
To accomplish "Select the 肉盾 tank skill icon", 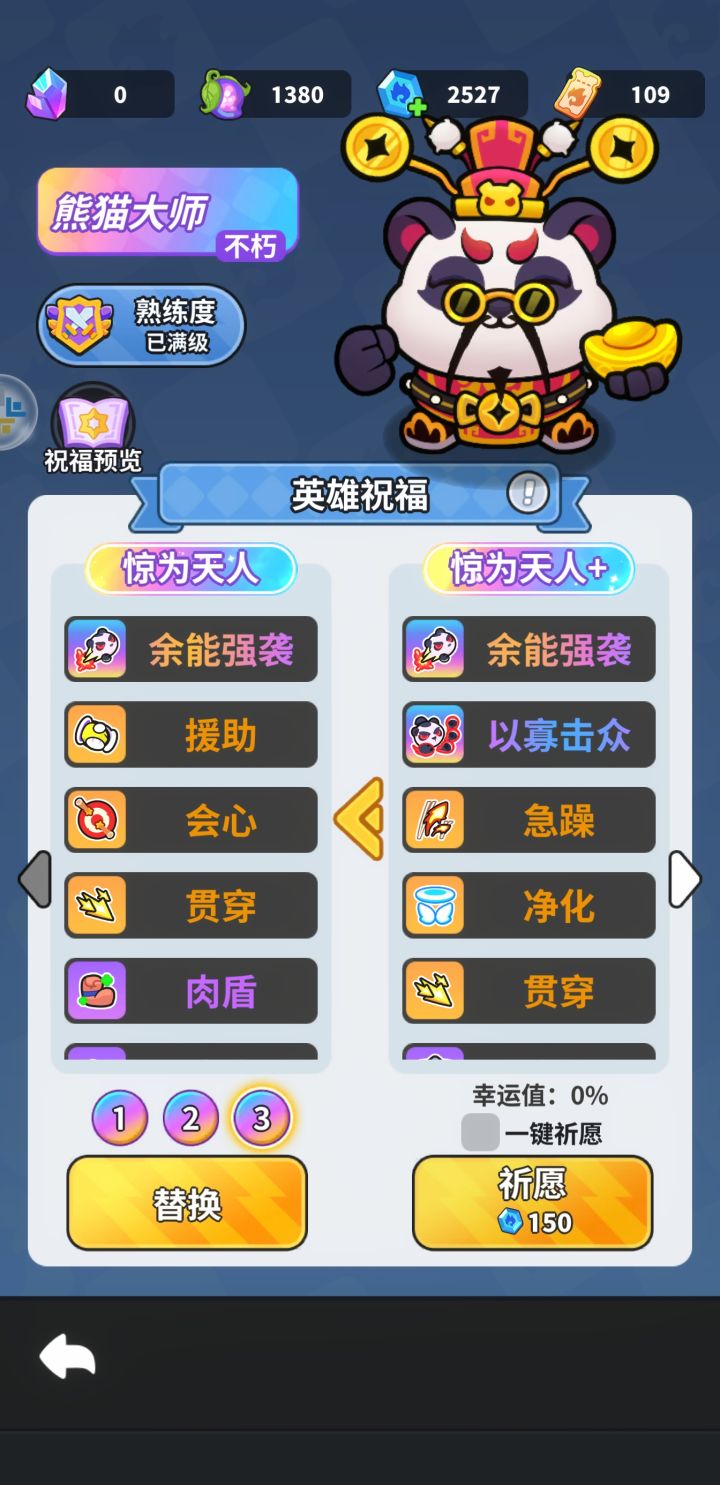I will click(96, 991).
